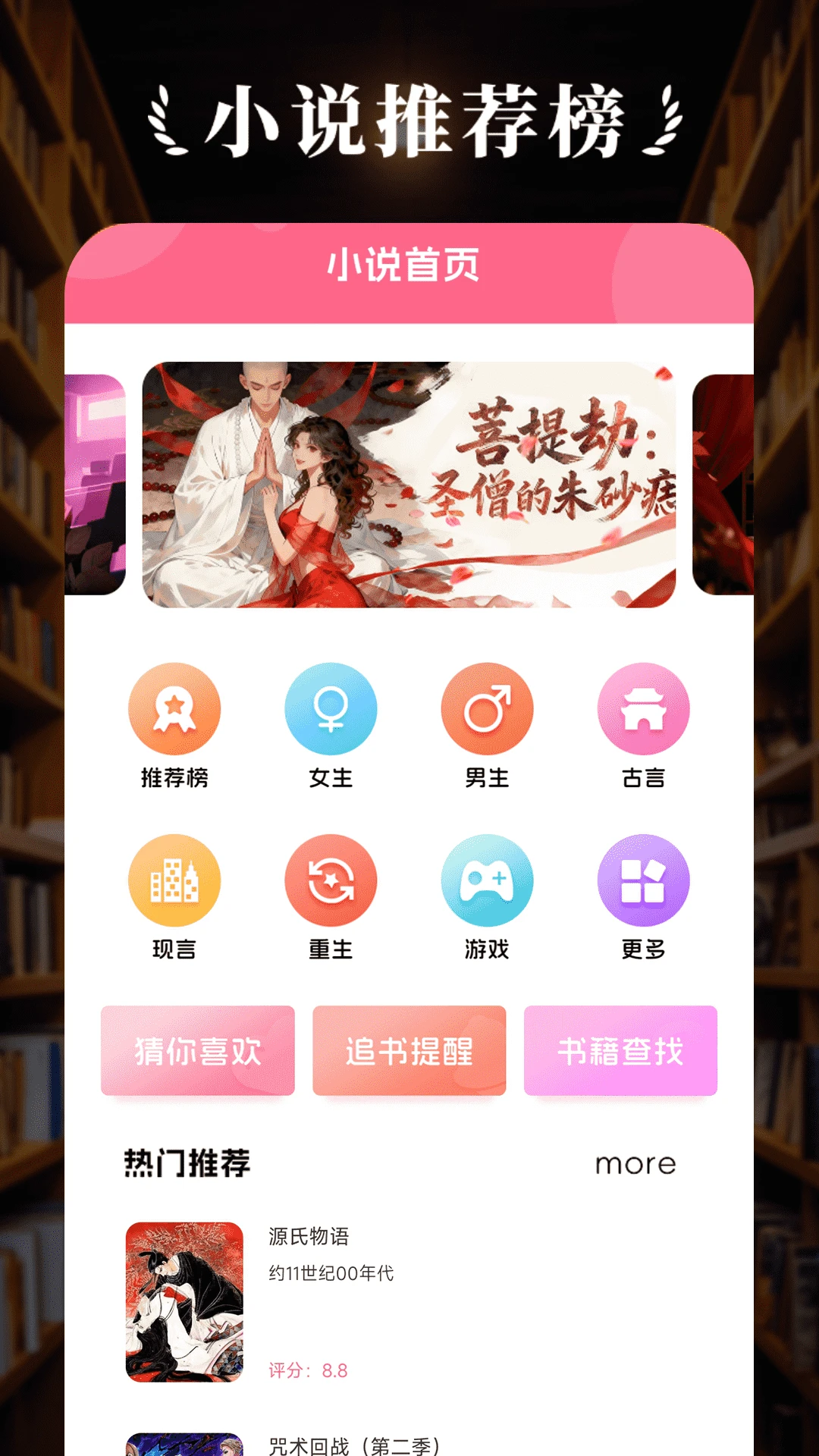This screenshot has width=819, height=1456.
Task: Select the 古言 pavilion icon
Action: tap(644, 709)
